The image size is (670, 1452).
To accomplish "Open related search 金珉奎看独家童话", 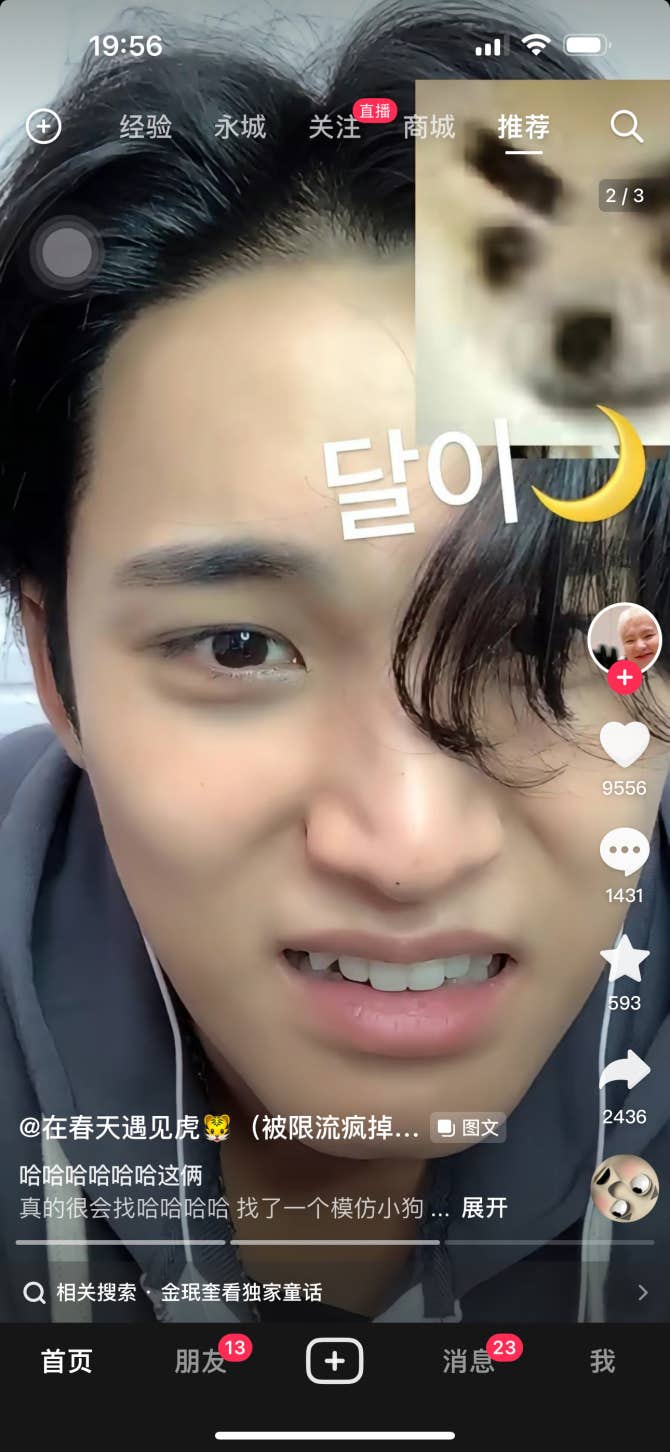I will pyautogui.click(x=241, y=1293).
